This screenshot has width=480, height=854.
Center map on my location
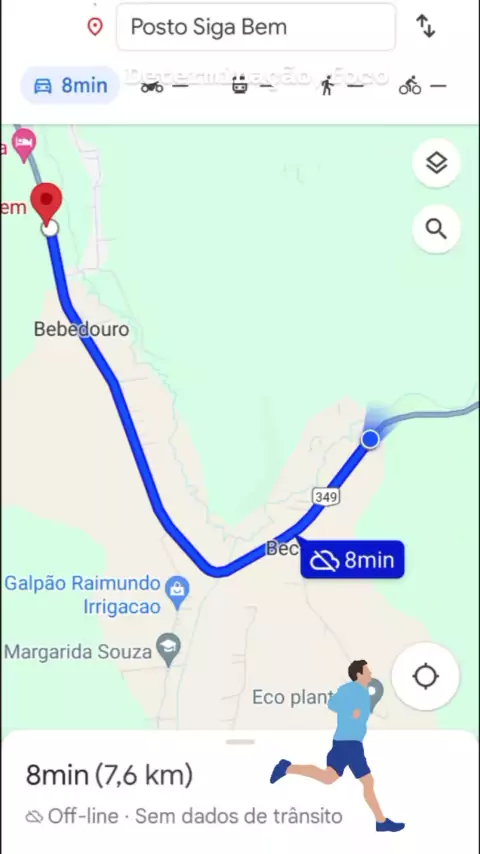[426, 676]
